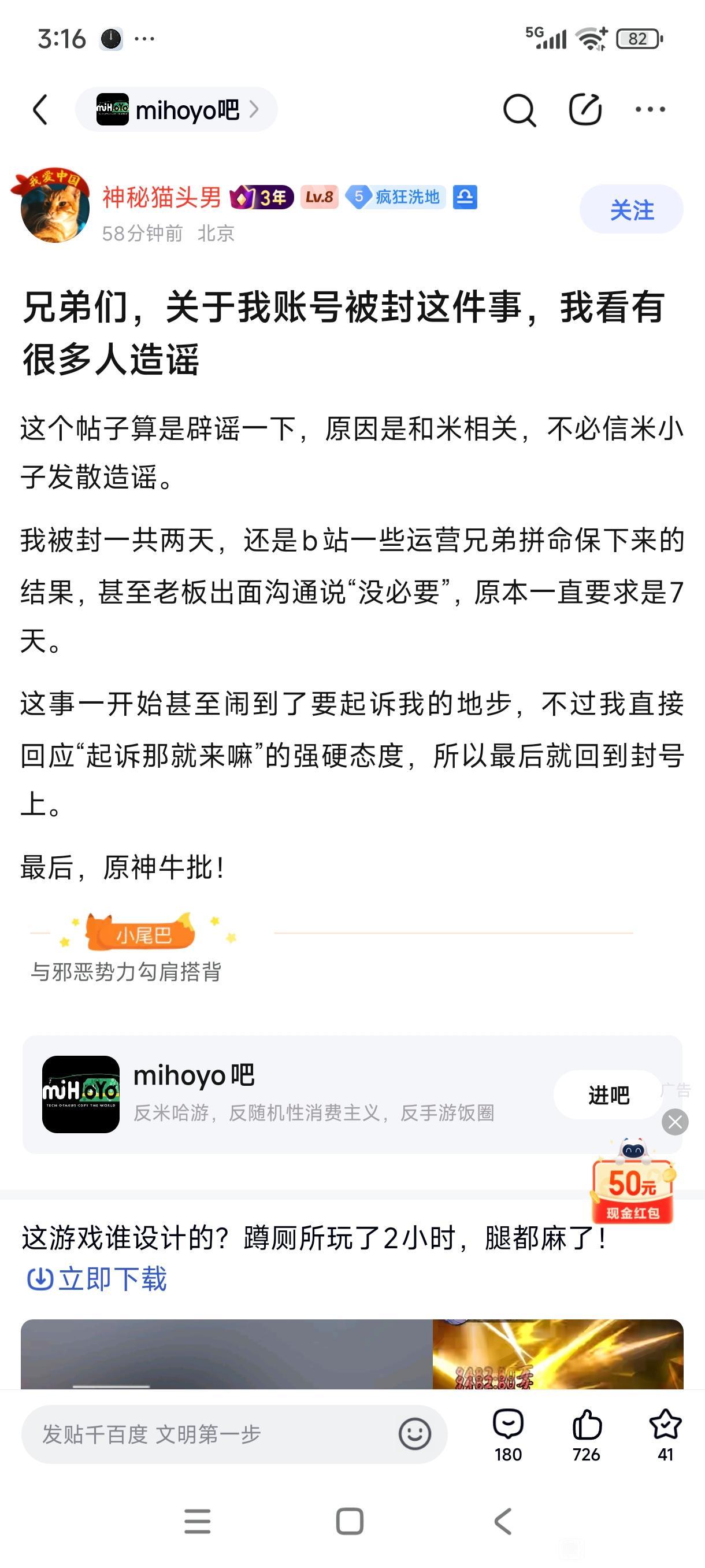This screenshot has width=705, height=1568.
Task: Dismiss the floating 50元 red packet
Action: click(675, 1122)
